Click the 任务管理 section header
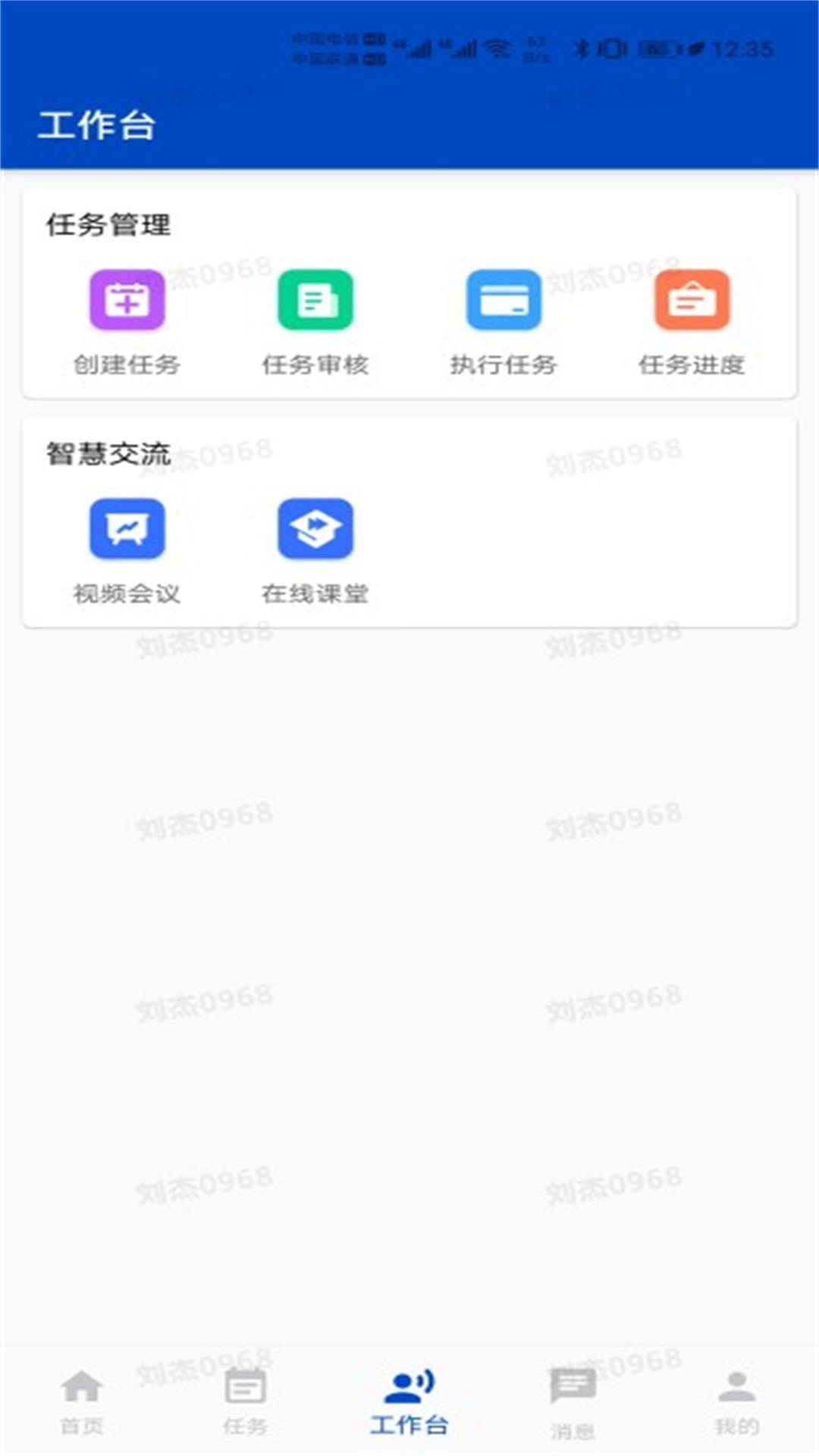Viewport: 819px width, 1456px height. [108, 224]
